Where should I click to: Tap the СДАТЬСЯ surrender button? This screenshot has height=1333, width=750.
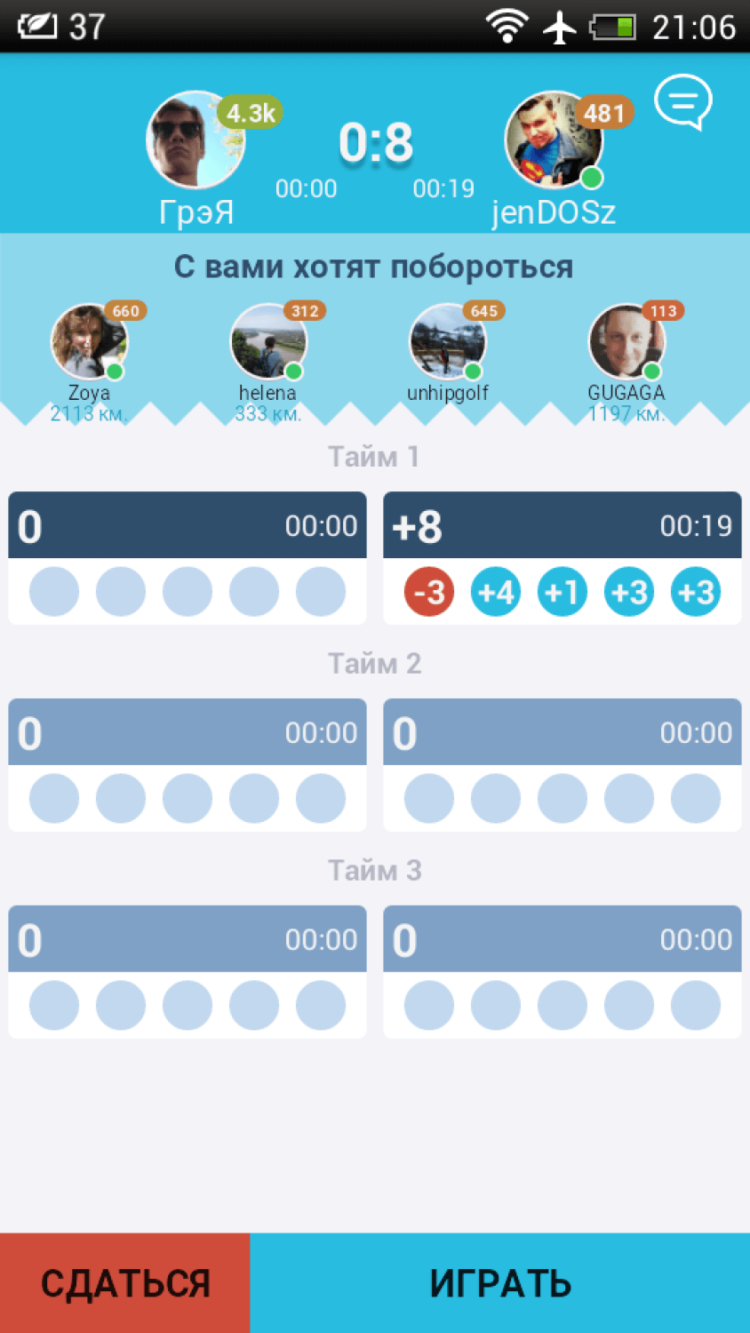[125, 1283]
